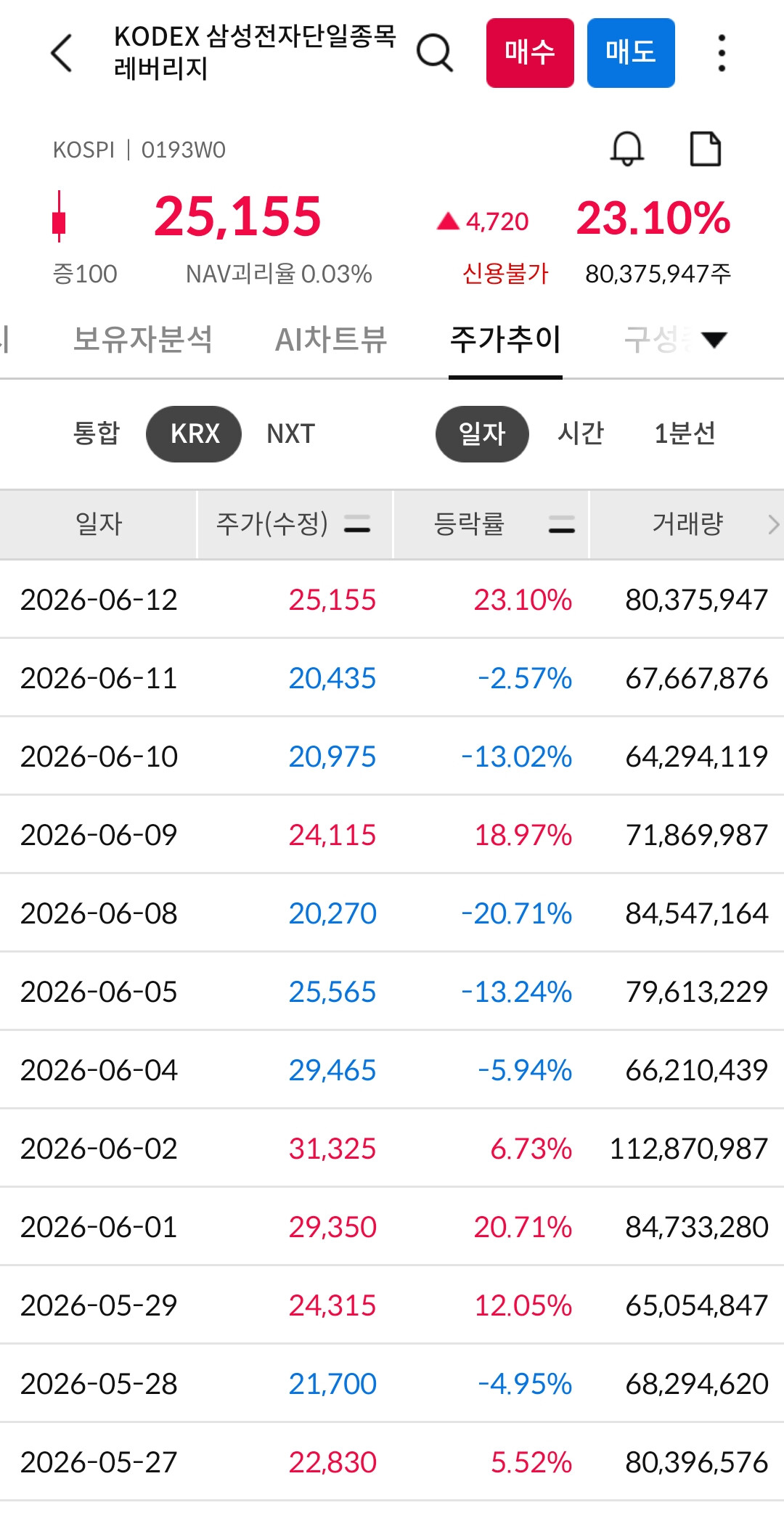Tap the red 매수 buy button
The image size is (784, 1537).
[530, 53]
